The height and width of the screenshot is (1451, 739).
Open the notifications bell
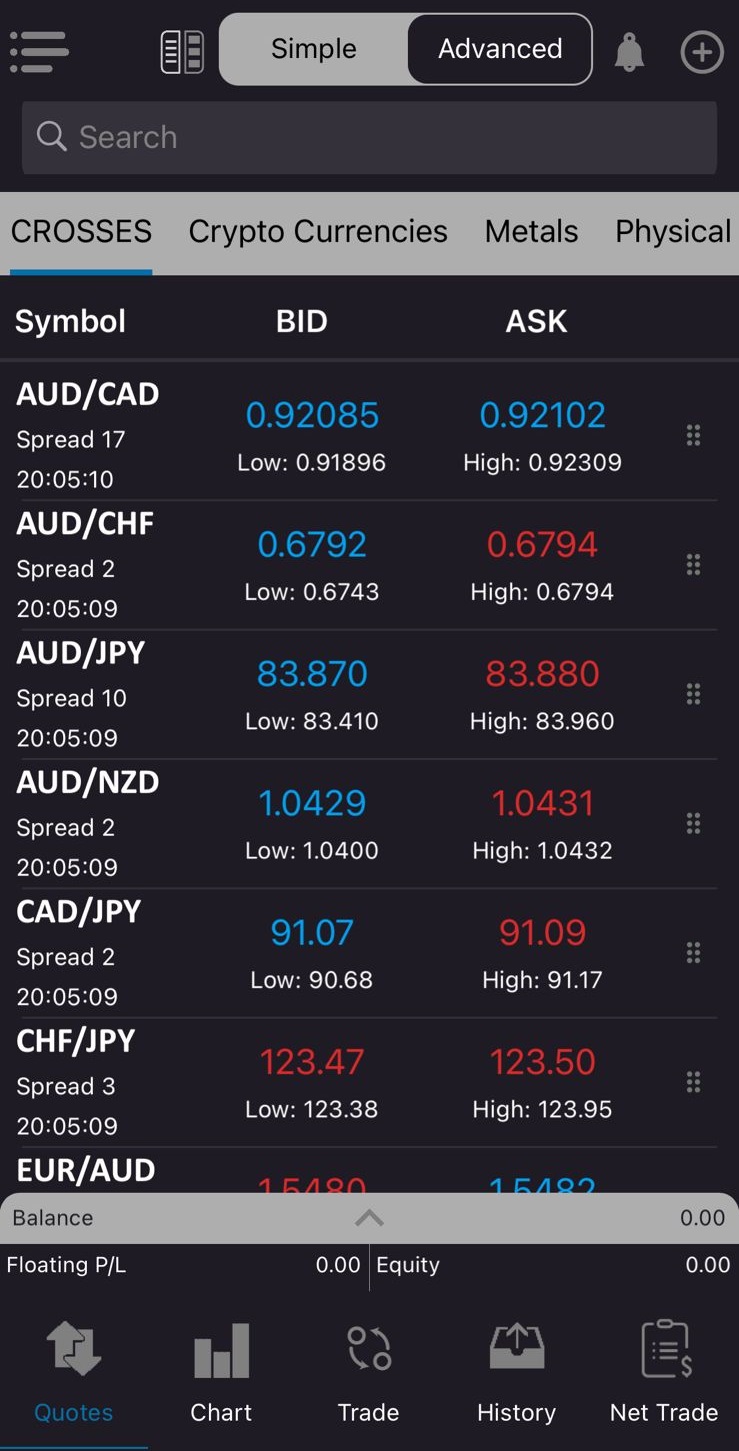[629, 51]
